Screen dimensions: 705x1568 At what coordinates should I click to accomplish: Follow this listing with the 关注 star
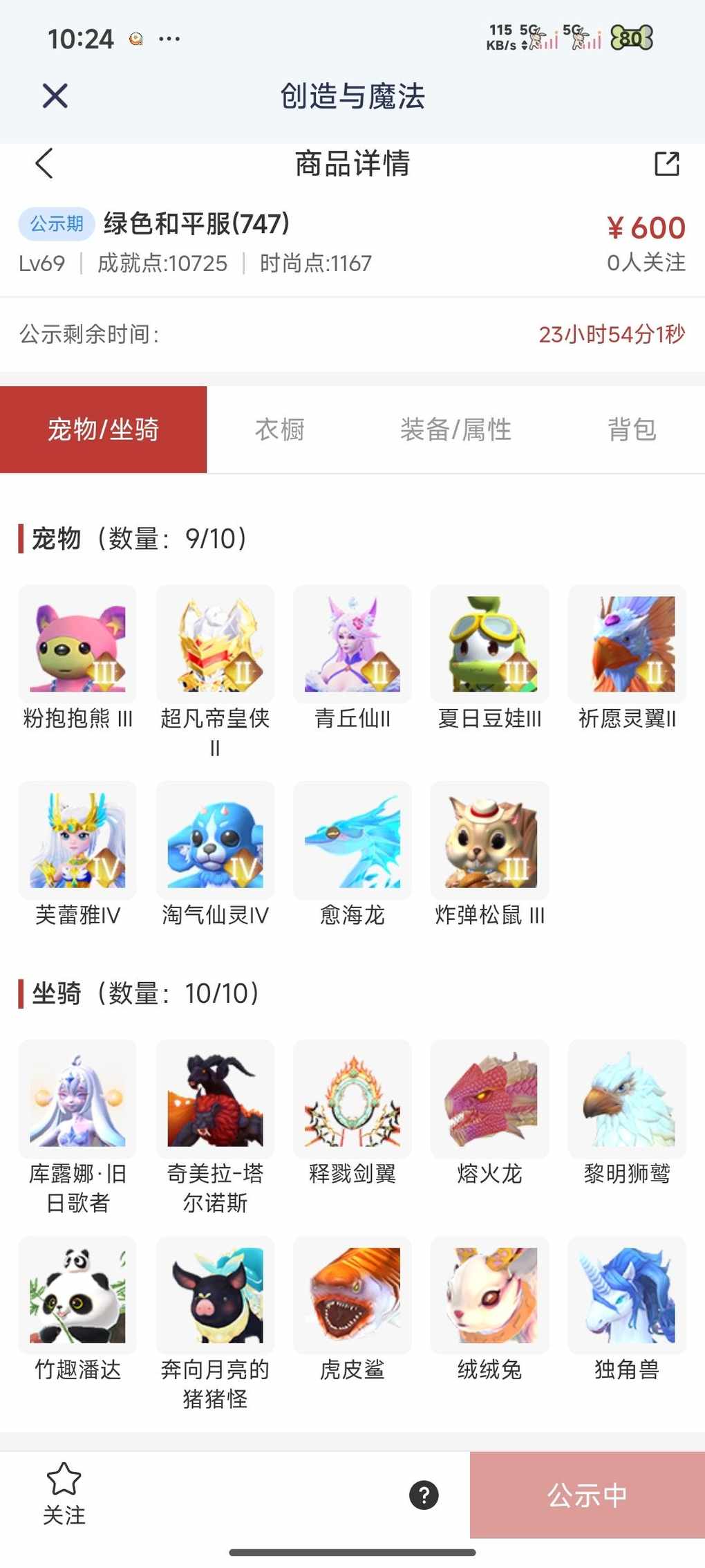click(64, 1494)
